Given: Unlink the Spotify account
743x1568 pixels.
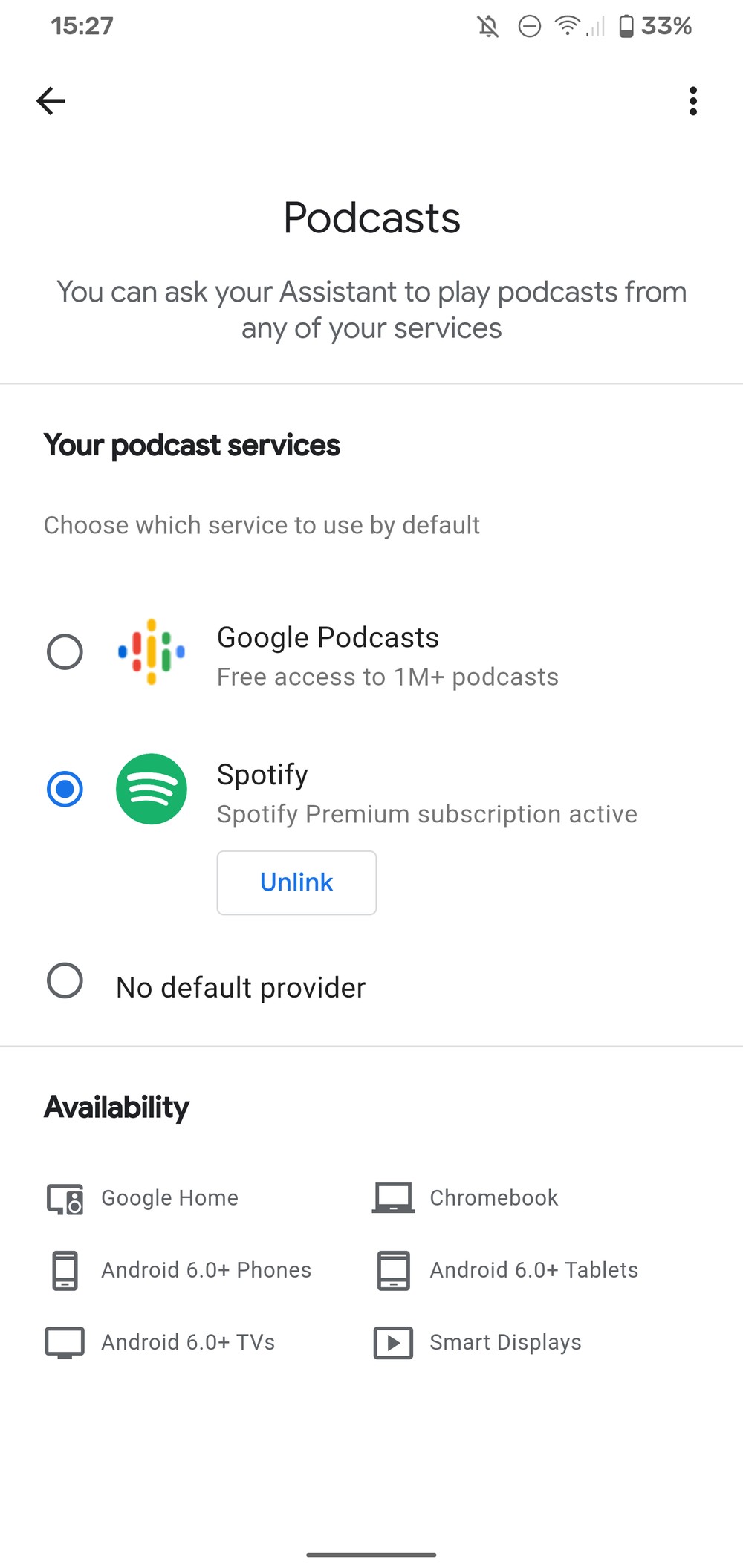Looking at the screenshot, I should (296, 882).
